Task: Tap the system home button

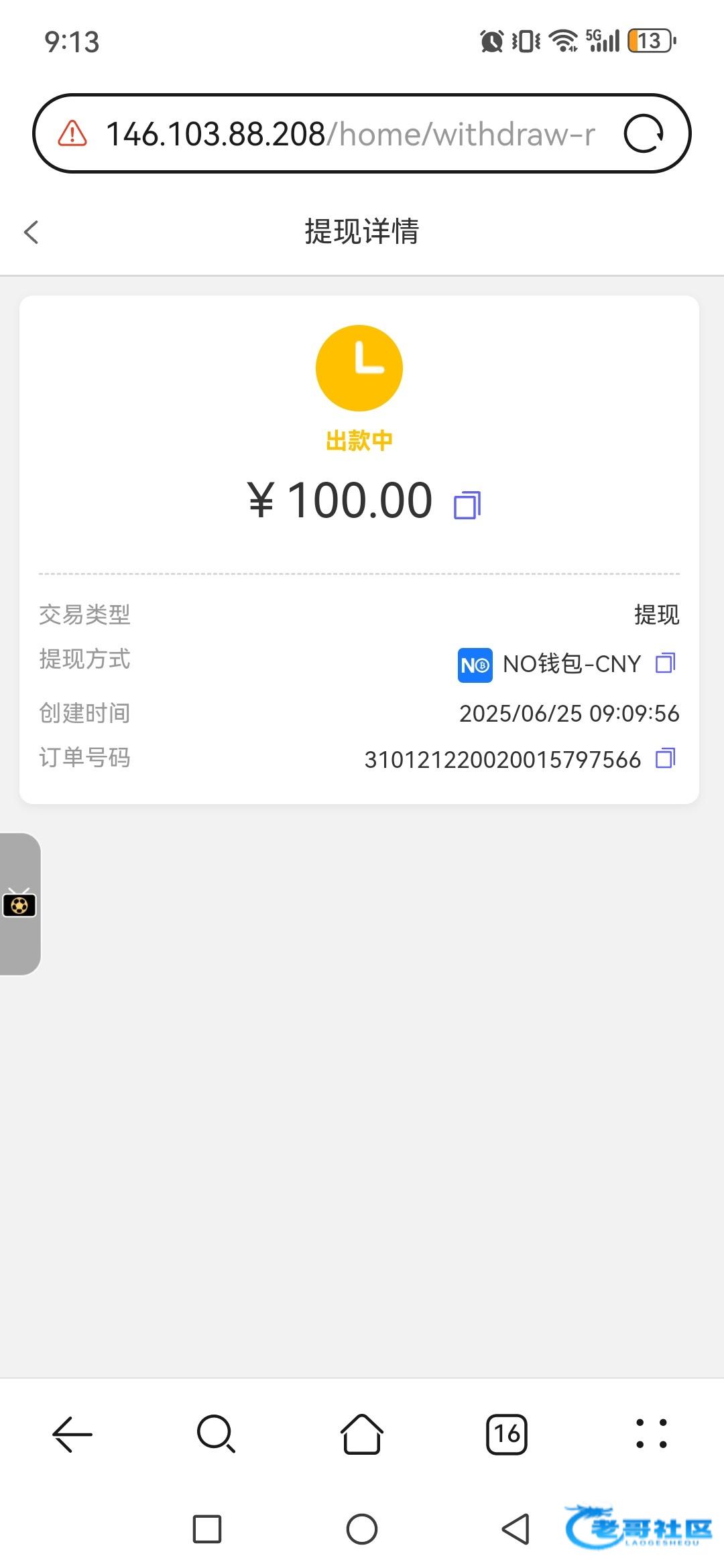Action: (362, 1529)
